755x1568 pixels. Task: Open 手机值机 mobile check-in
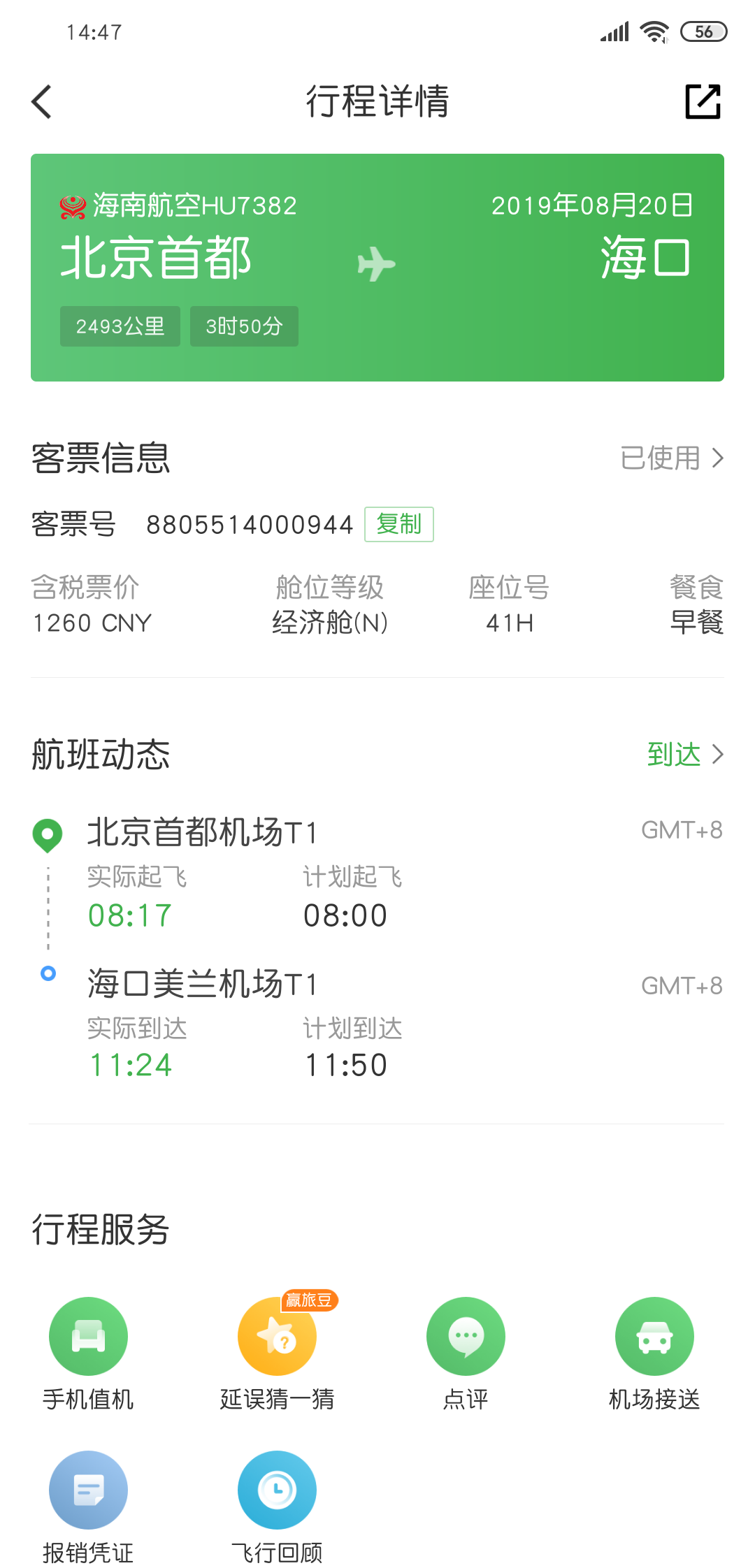[x=88, y=1337]
